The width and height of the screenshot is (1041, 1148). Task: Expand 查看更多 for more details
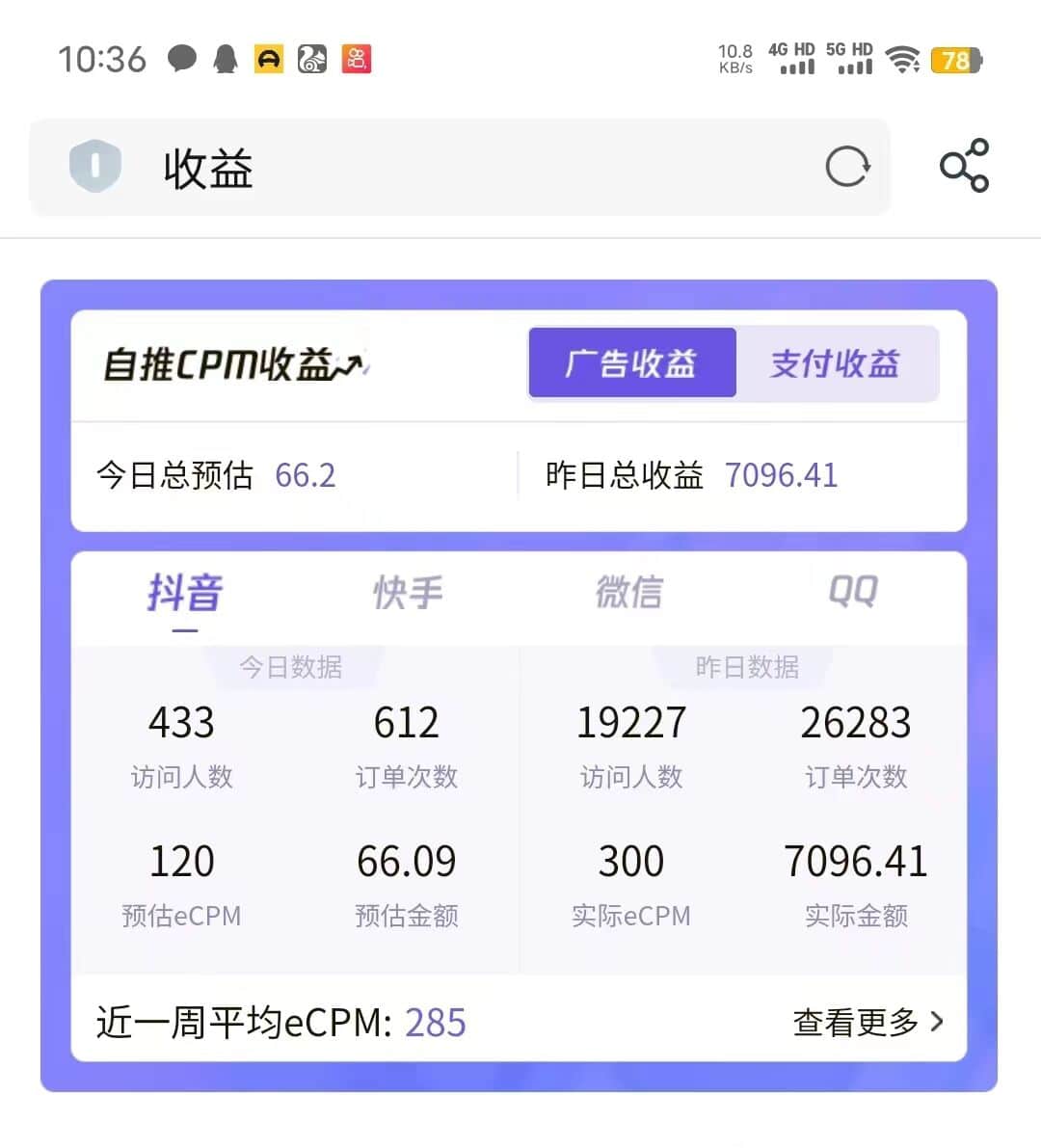[x=866, y=1024]
